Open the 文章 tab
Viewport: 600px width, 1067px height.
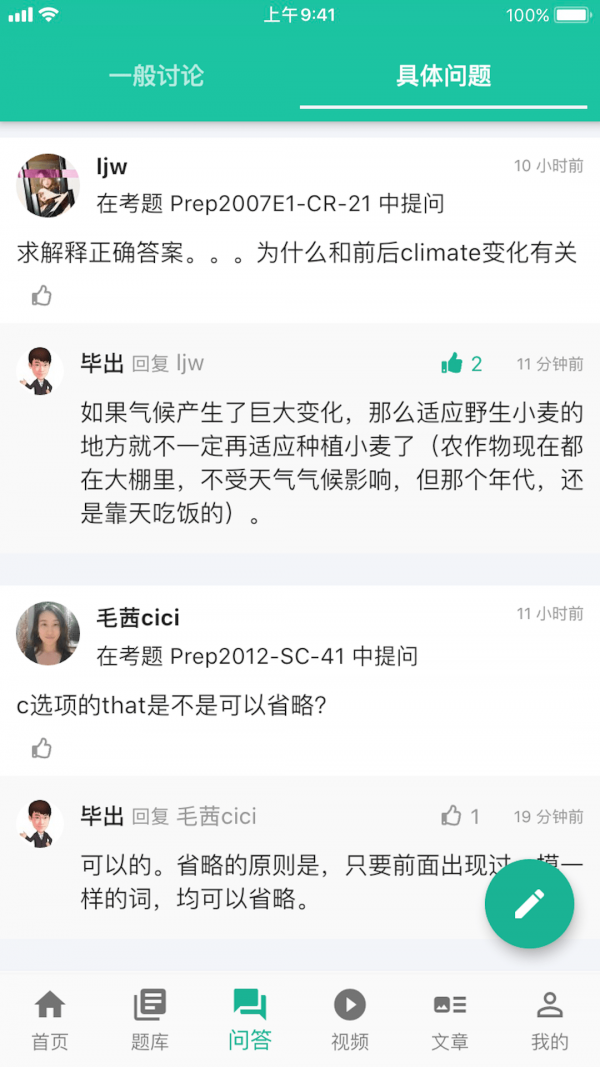point(450,1019)
